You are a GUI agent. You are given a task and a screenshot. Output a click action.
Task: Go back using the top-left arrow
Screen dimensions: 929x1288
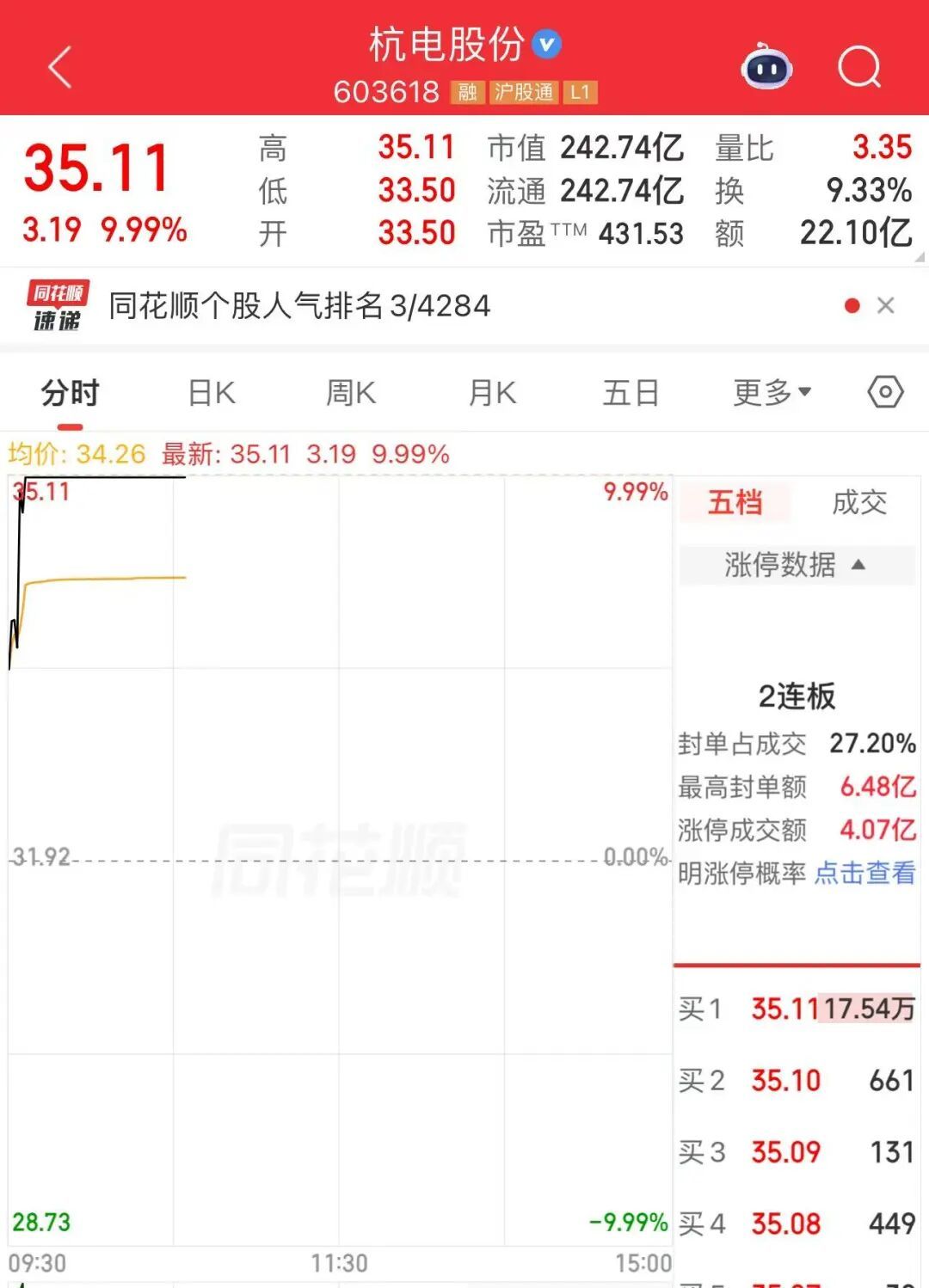(59, 67)
